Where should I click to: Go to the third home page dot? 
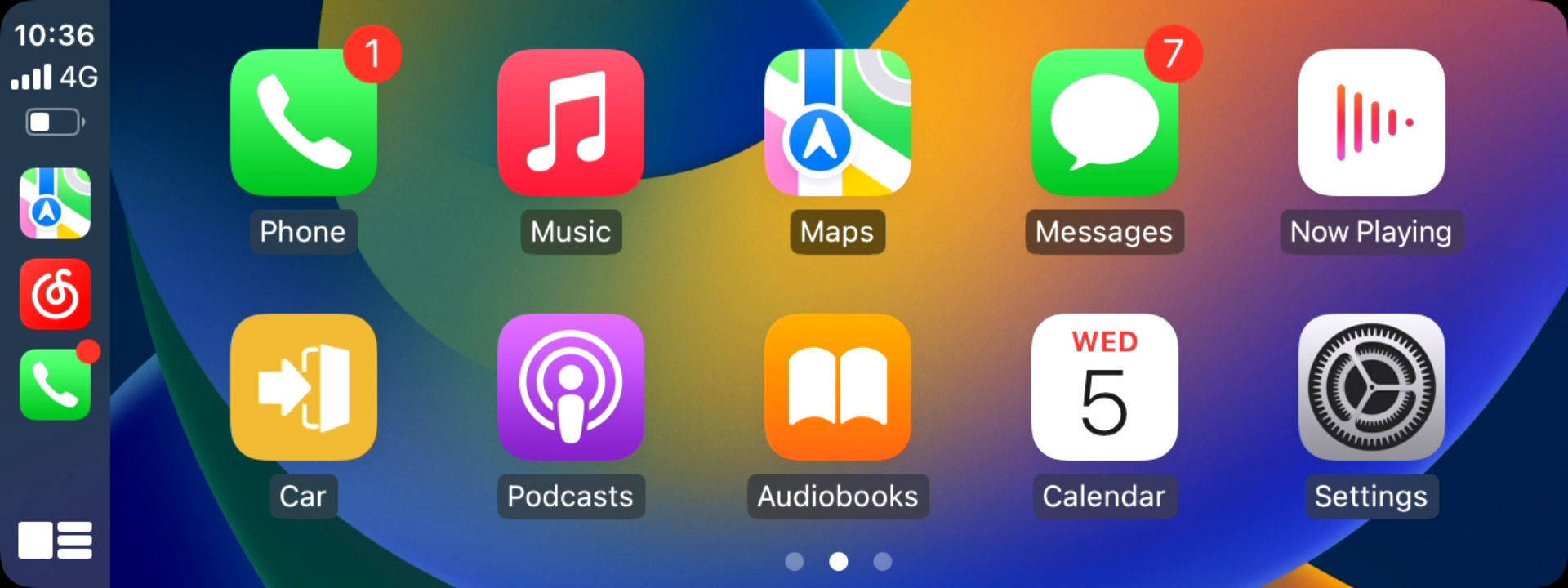point(882,562)
